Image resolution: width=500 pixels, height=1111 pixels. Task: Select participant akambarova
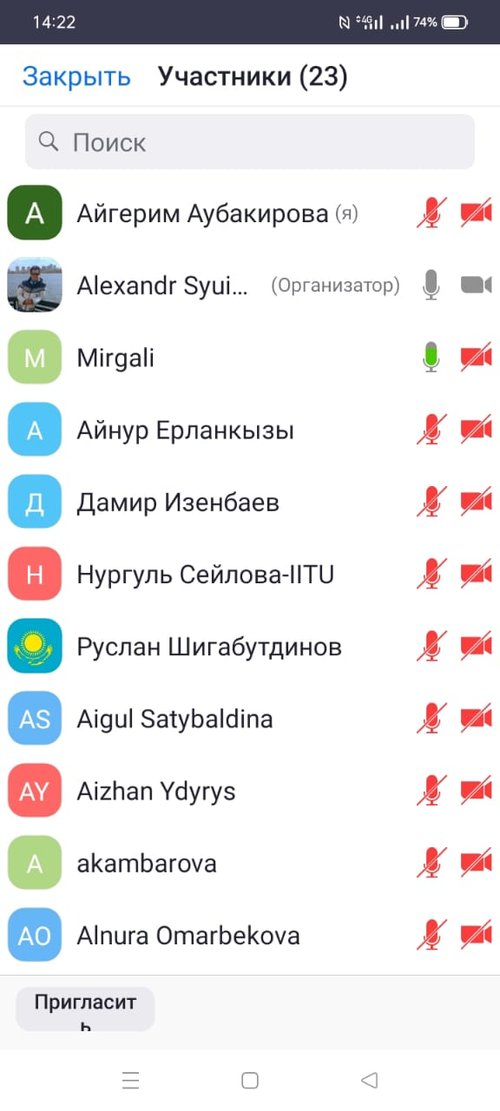(250, 863)
